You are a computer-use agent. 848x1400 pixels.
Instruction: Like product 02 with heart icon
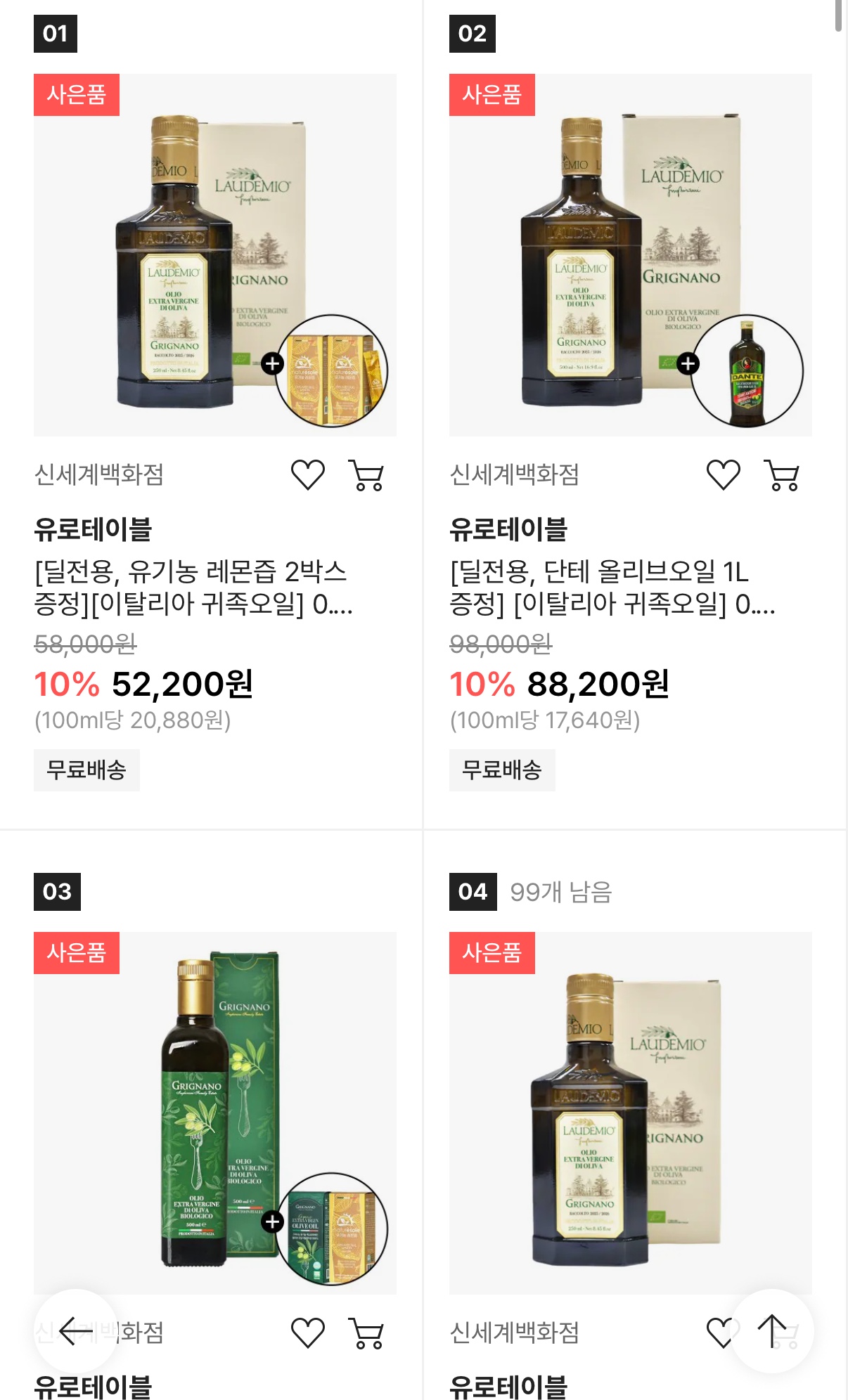(723, 475)
